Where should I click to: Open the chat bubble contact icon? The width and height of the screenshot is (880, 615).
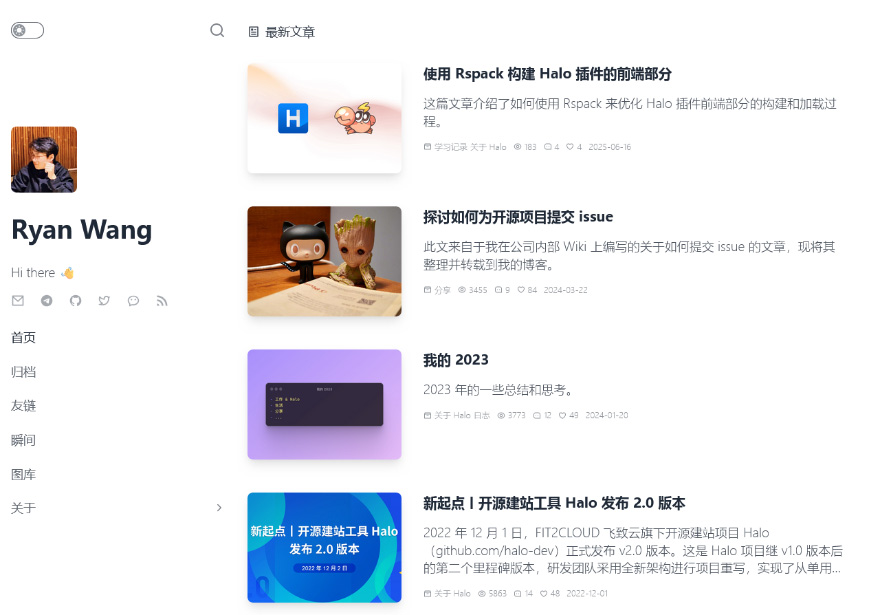(133, 300)
